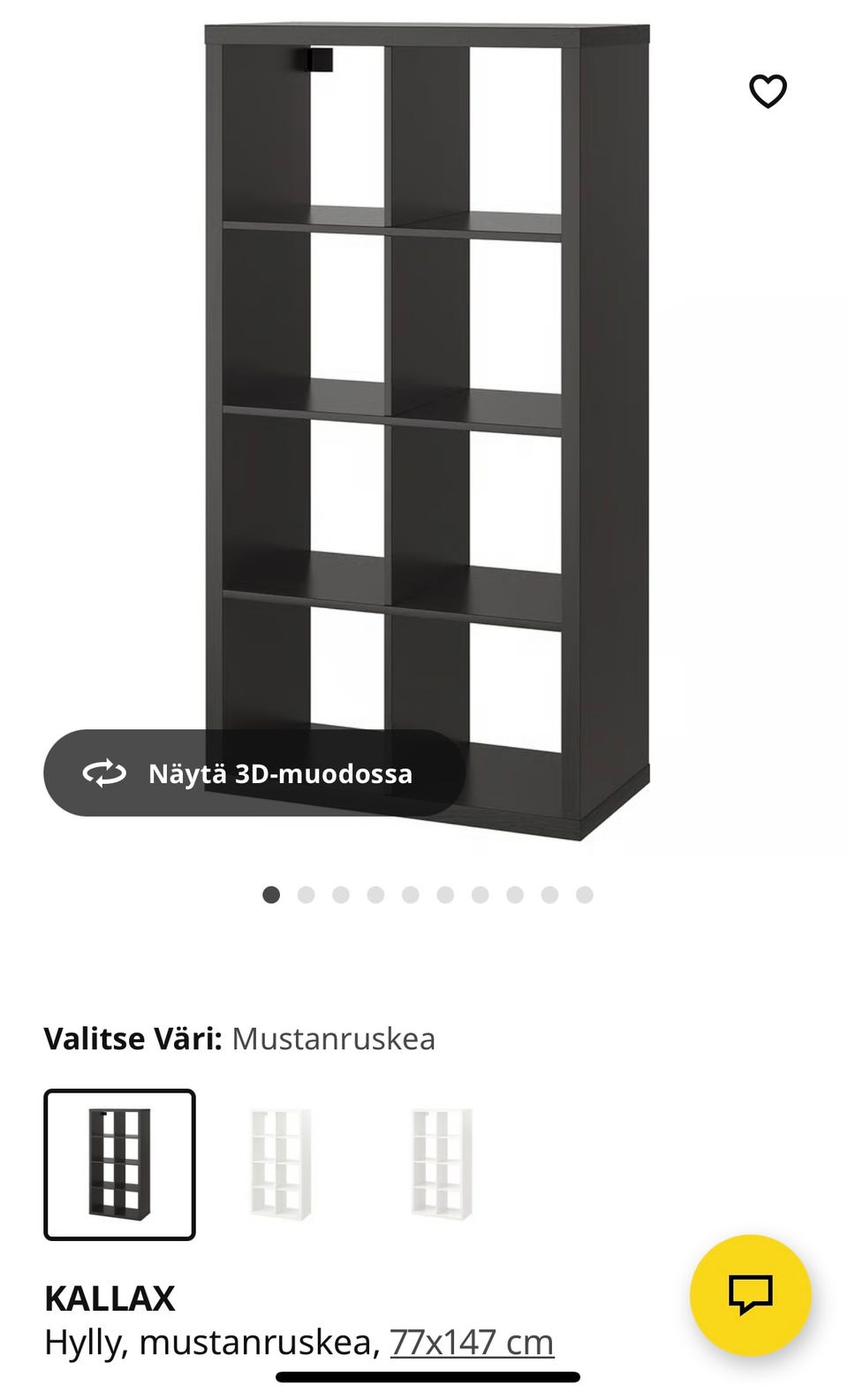
Task: Tap the rotate icon inside the 3D pill
Action: (104, 773)
